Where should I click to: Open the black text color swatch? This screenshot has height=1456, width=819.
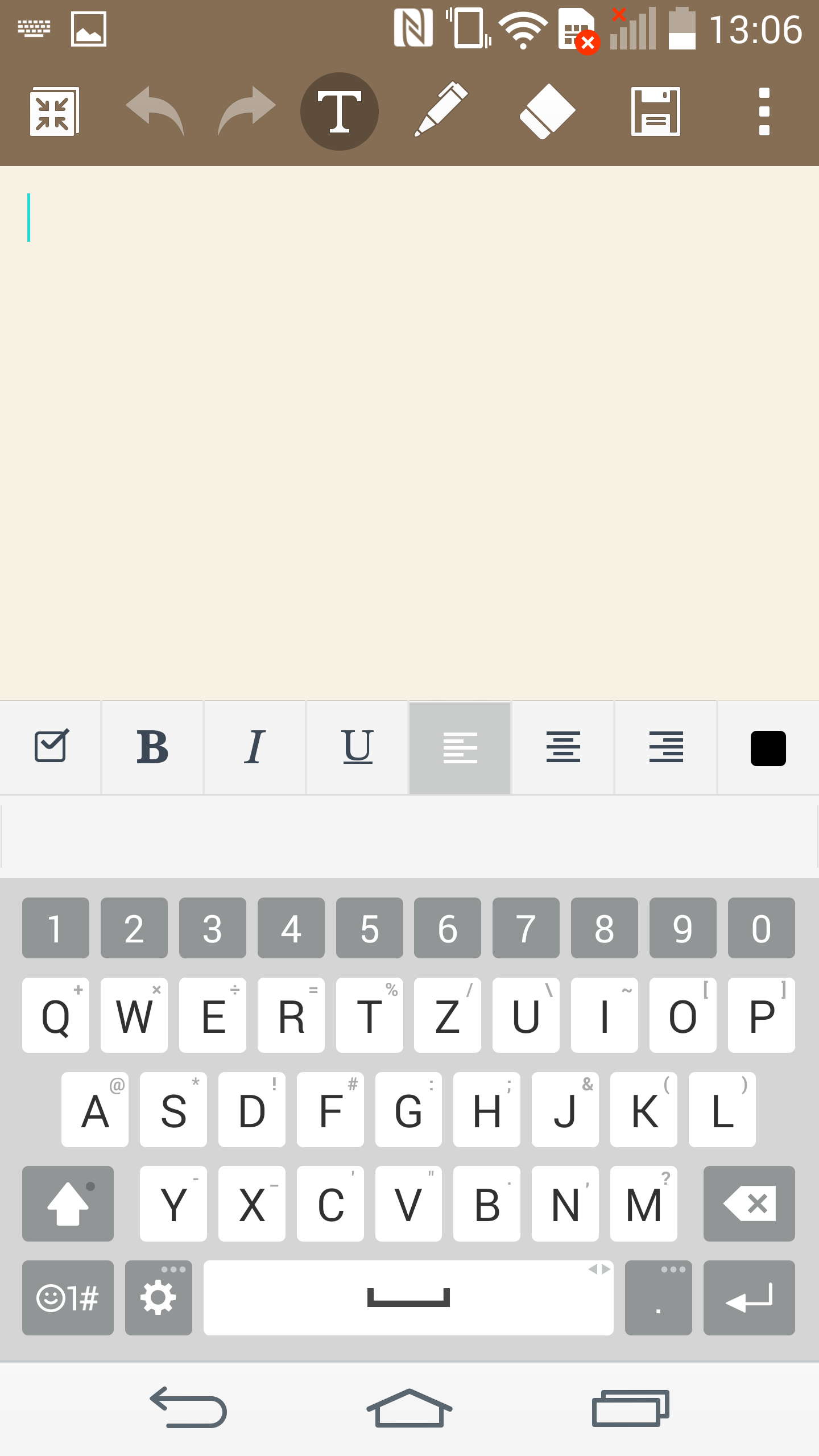(x=768, y=748)
